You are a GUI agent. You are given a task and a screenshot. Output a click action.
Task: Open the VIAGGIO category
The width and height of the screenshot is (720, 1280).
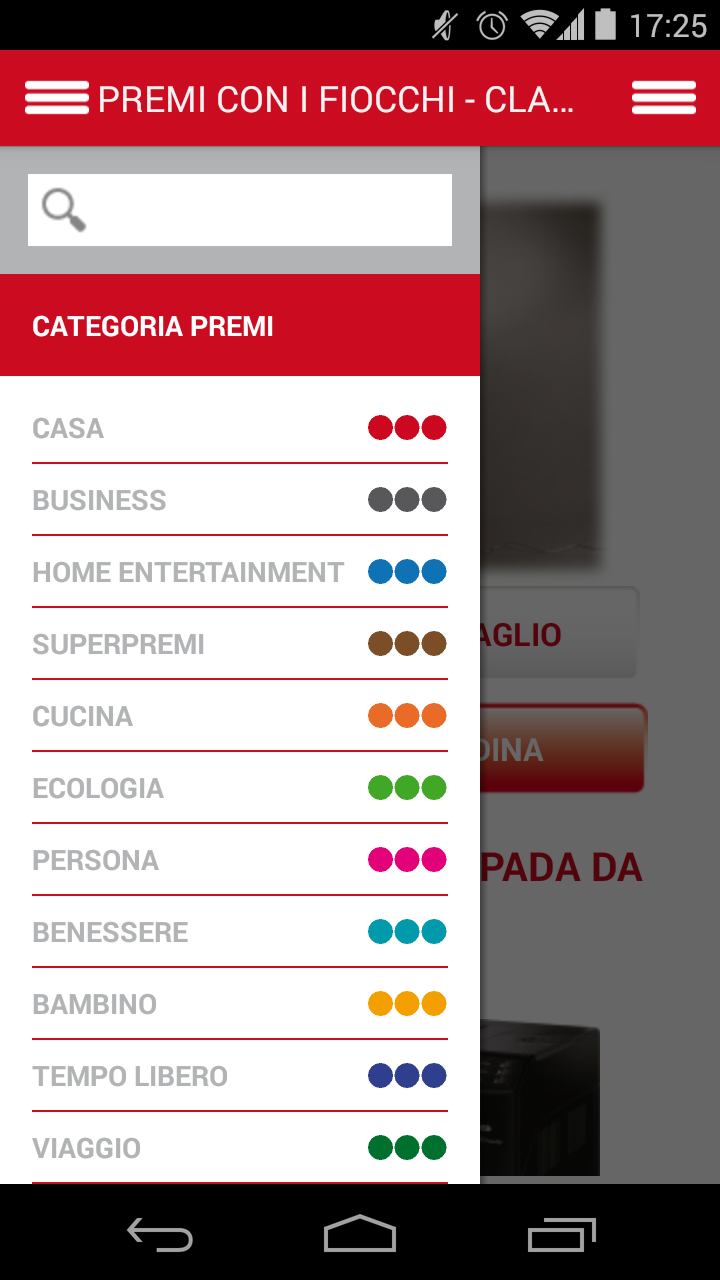[x=239, y=1148]
